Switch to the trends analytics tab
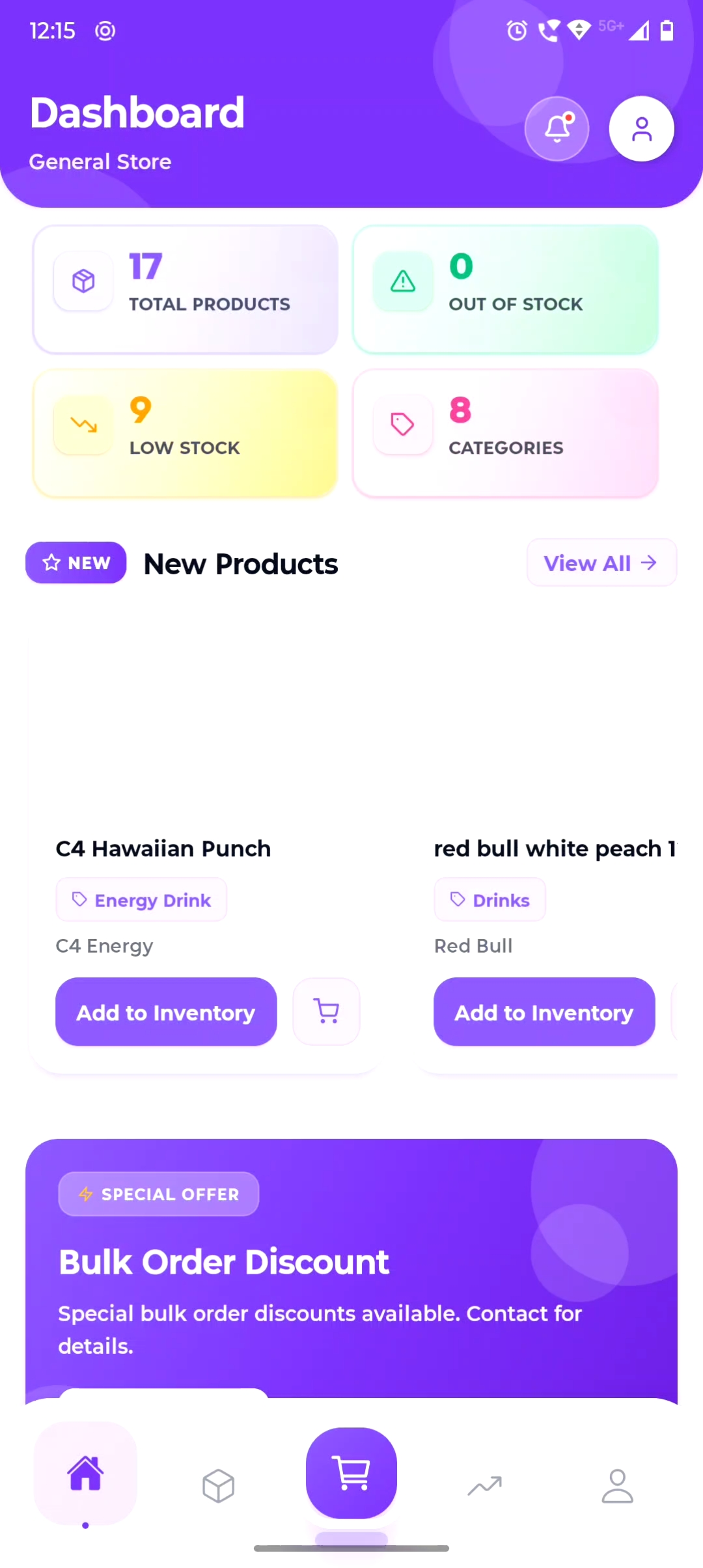 click(485, 1486)
